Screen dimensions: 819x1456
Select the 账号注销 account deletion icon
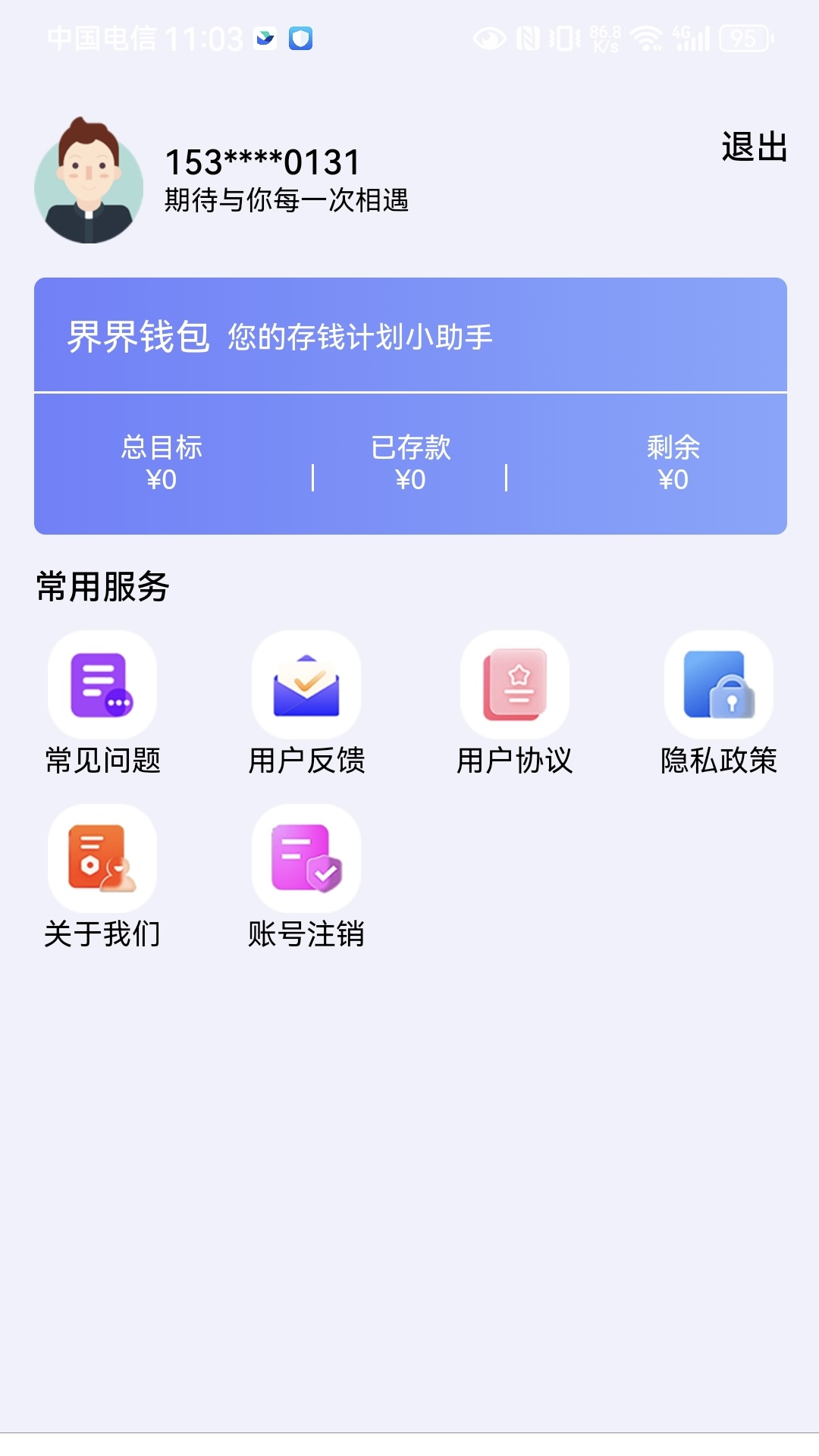click(x=306, y=858)
